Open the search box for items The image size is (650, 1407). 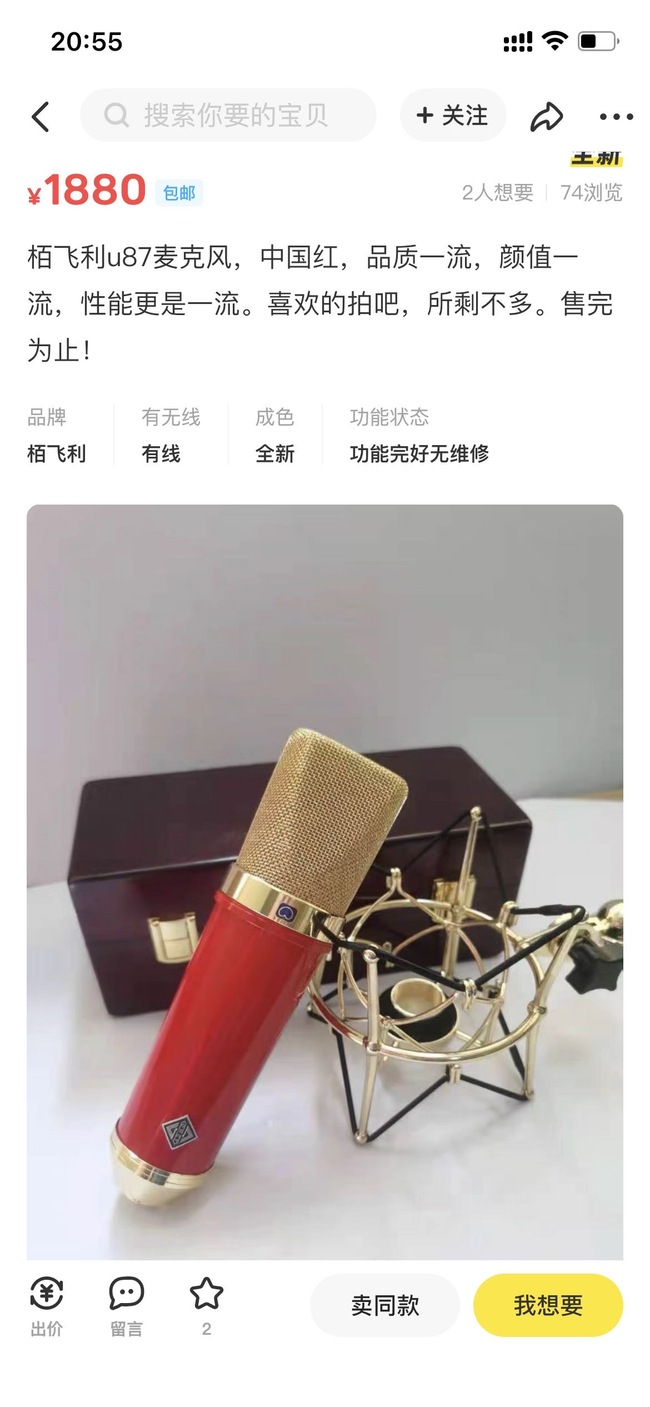click(228, 116)
